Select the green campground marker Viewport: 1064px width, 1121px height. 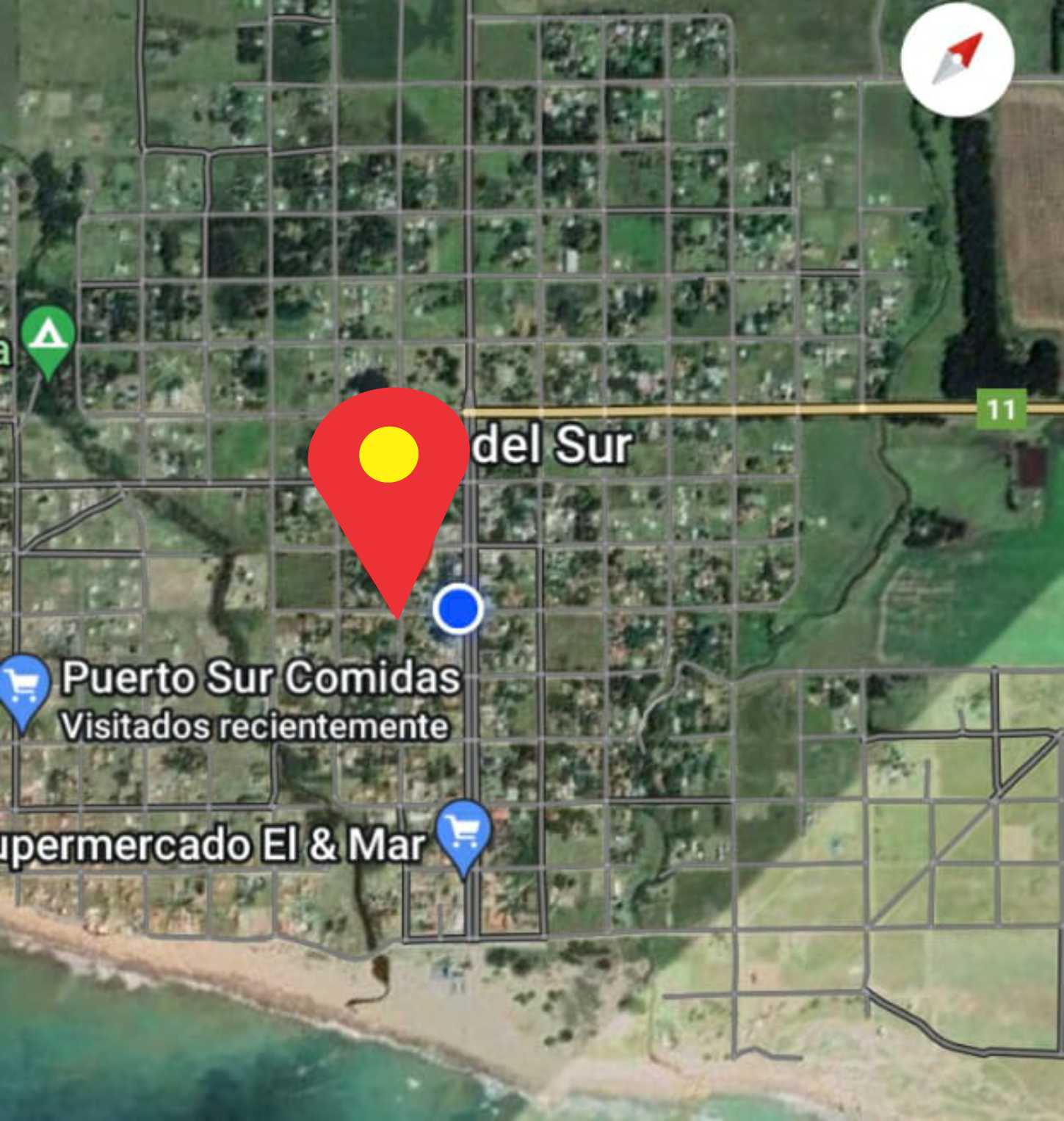tap(48, 337)
